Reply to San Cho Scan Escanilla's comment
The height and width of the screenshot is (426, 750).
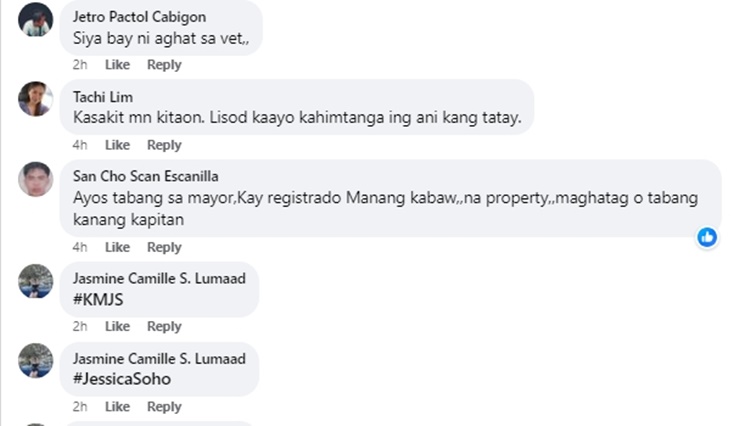pos(164,247)
